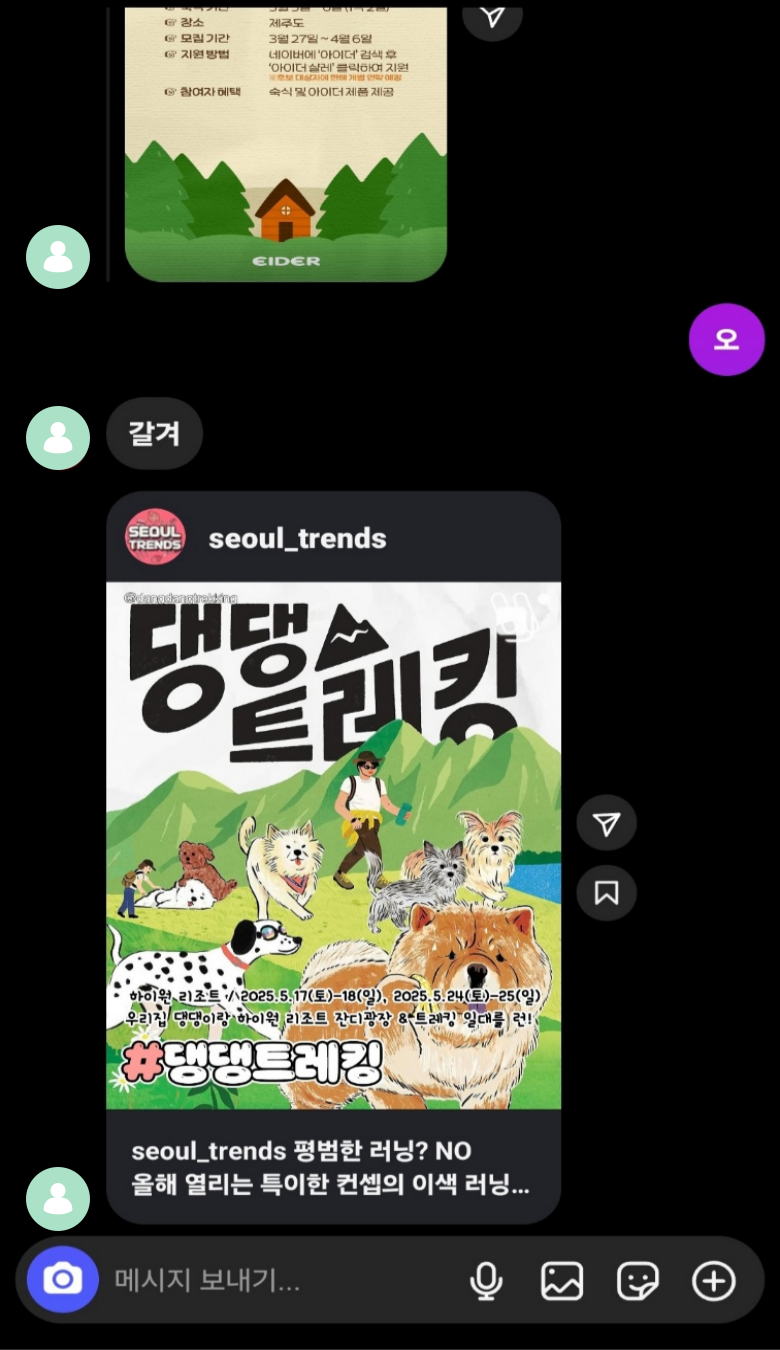This screenshot has width=780, height=1350.
Task: Open the gallery image picker
Action: pos(562,1280)
